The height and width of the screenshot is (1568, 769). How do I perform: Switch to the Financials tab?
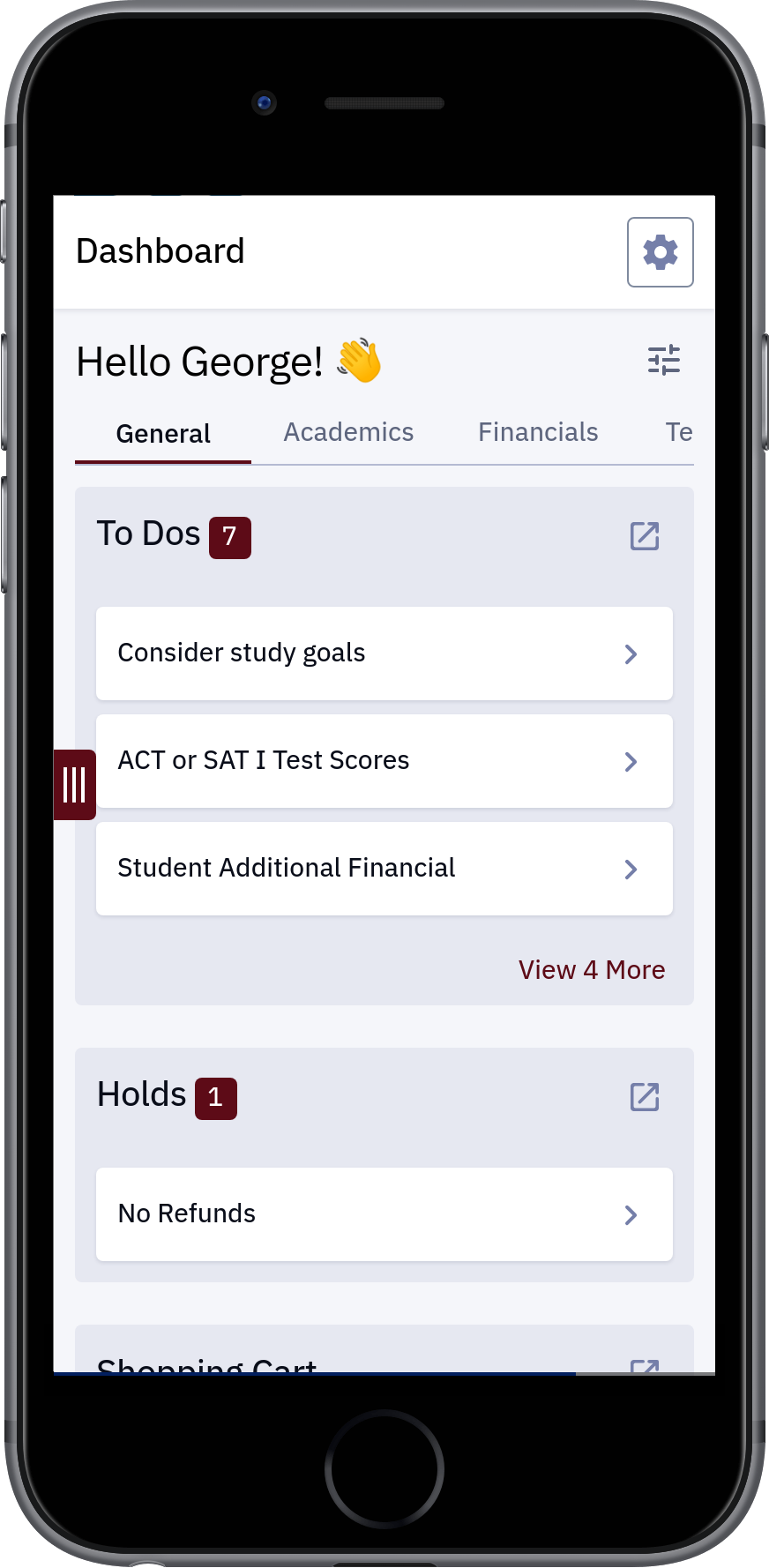point(538,432)
